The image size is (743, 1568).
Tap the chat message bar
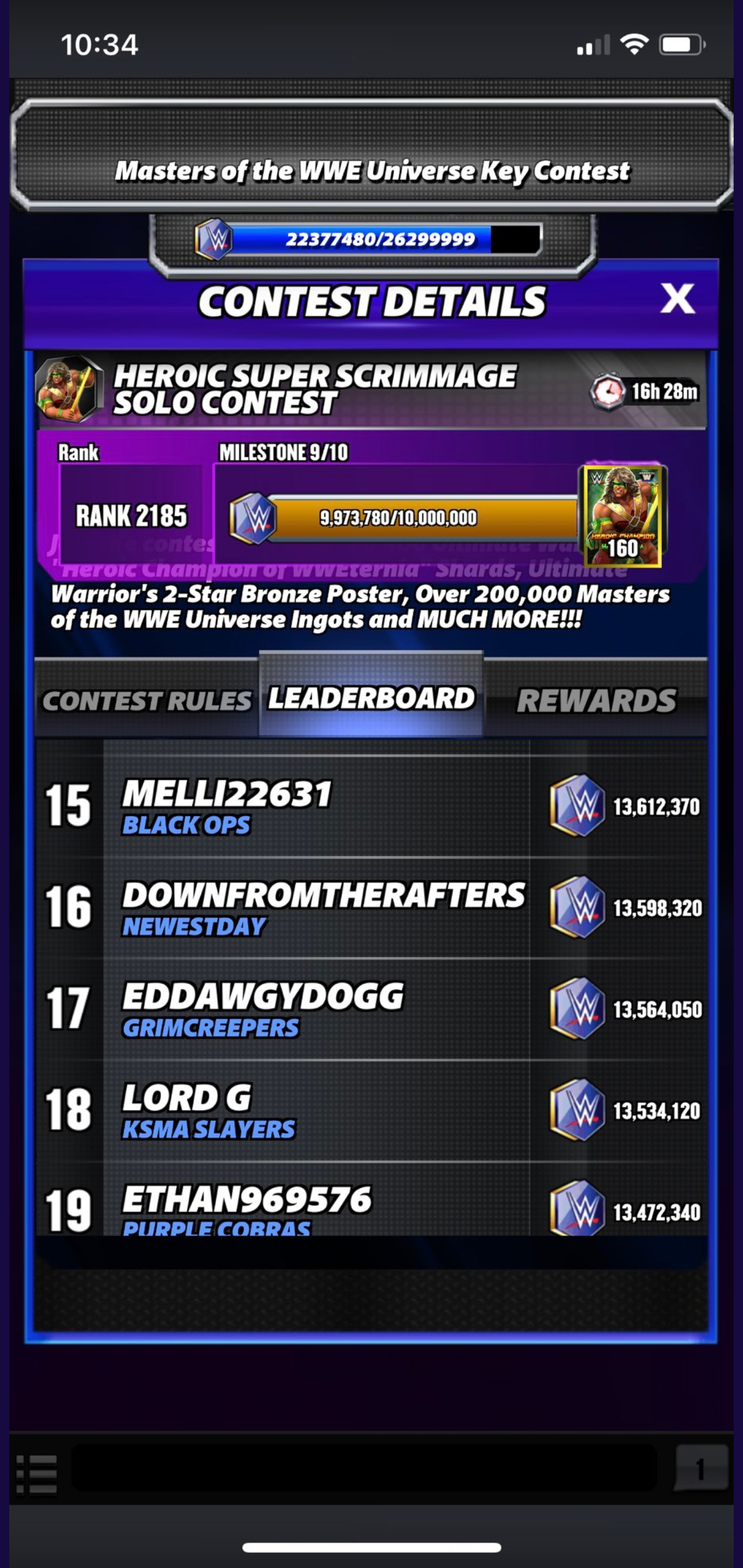tap(364, 1468)
